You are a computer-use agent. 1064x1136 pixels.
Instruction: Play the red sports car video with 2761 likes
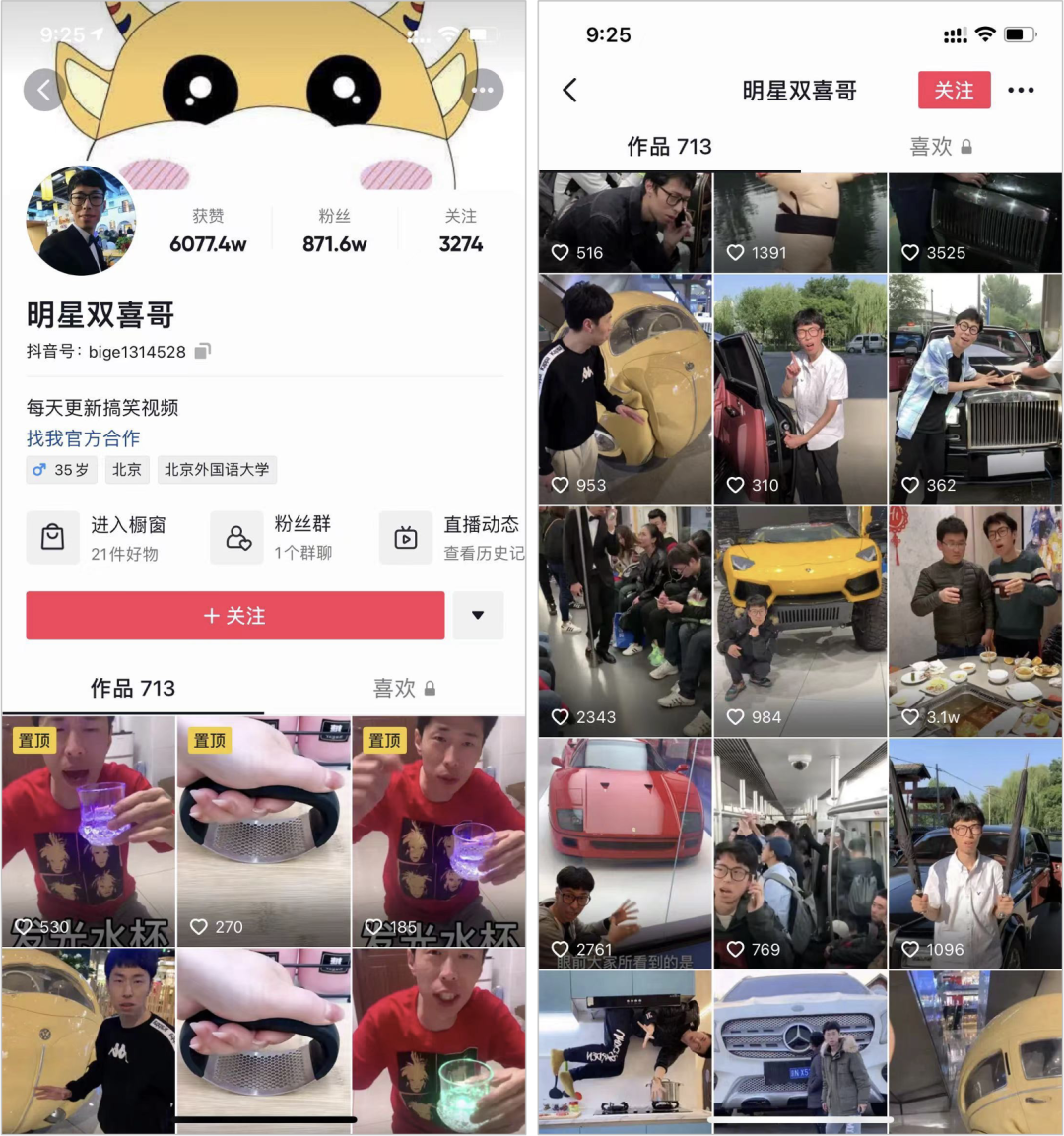(625, 853)
